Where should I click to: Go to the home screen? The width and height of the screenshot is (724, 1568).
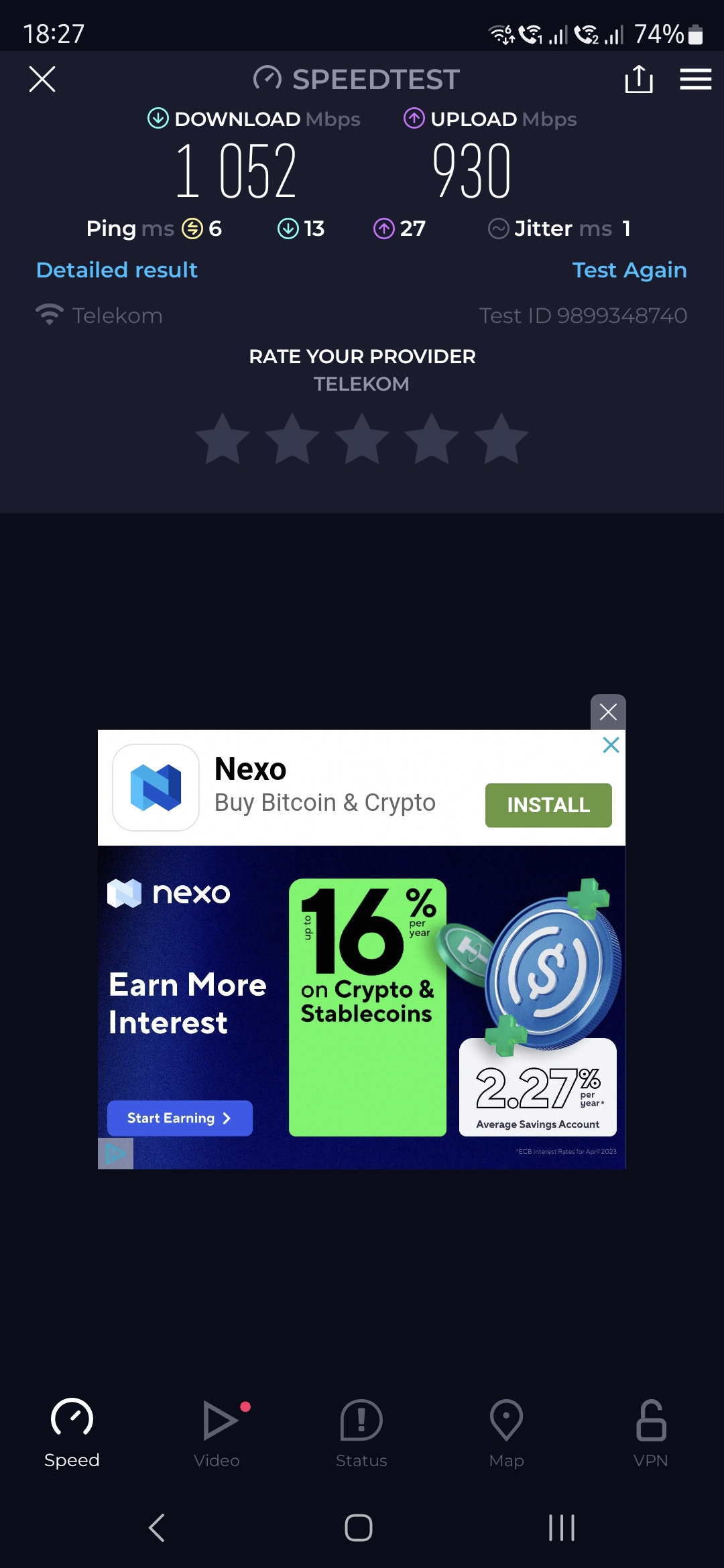[x=359, y=1528]
